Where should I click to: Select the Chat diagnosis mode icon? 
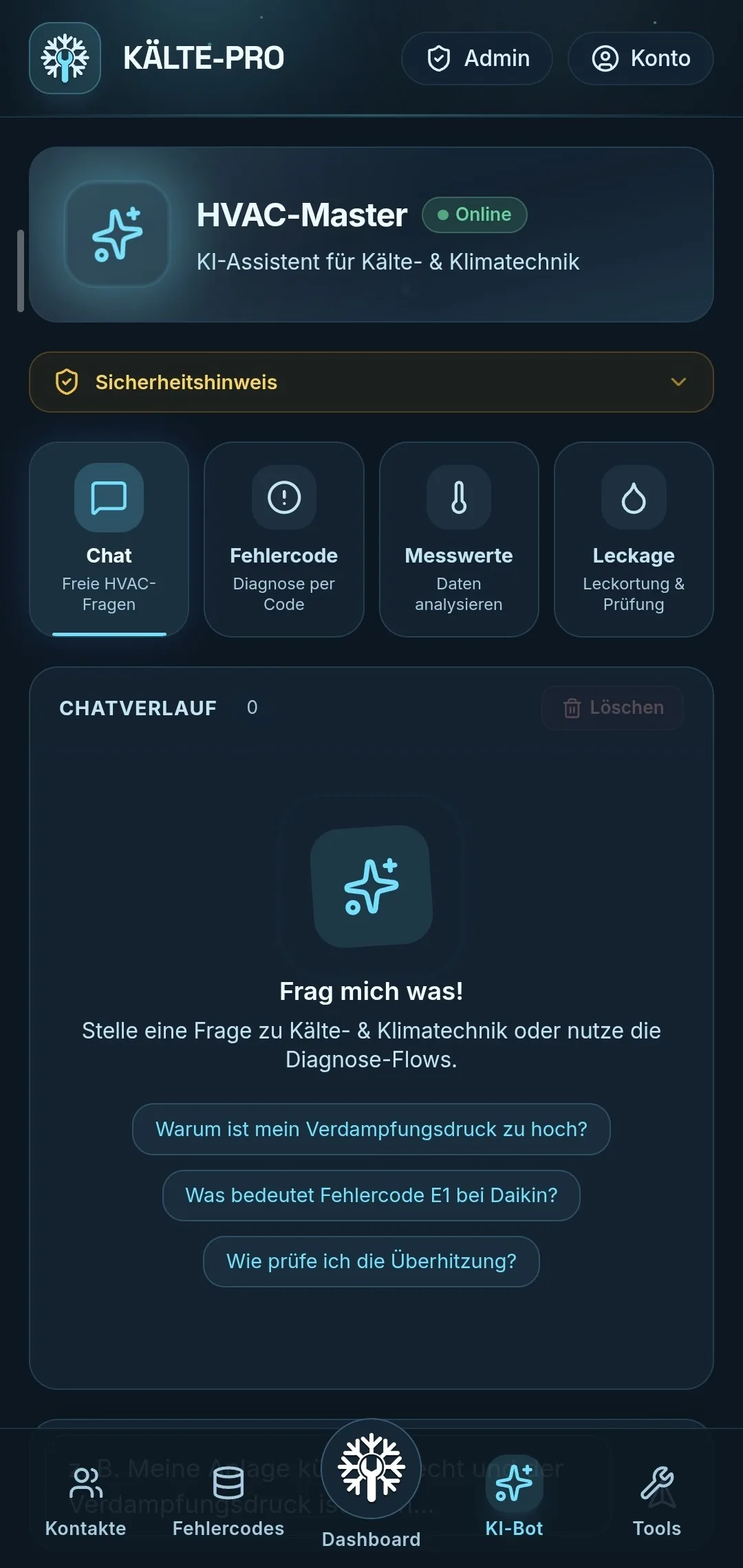(109, 498)
